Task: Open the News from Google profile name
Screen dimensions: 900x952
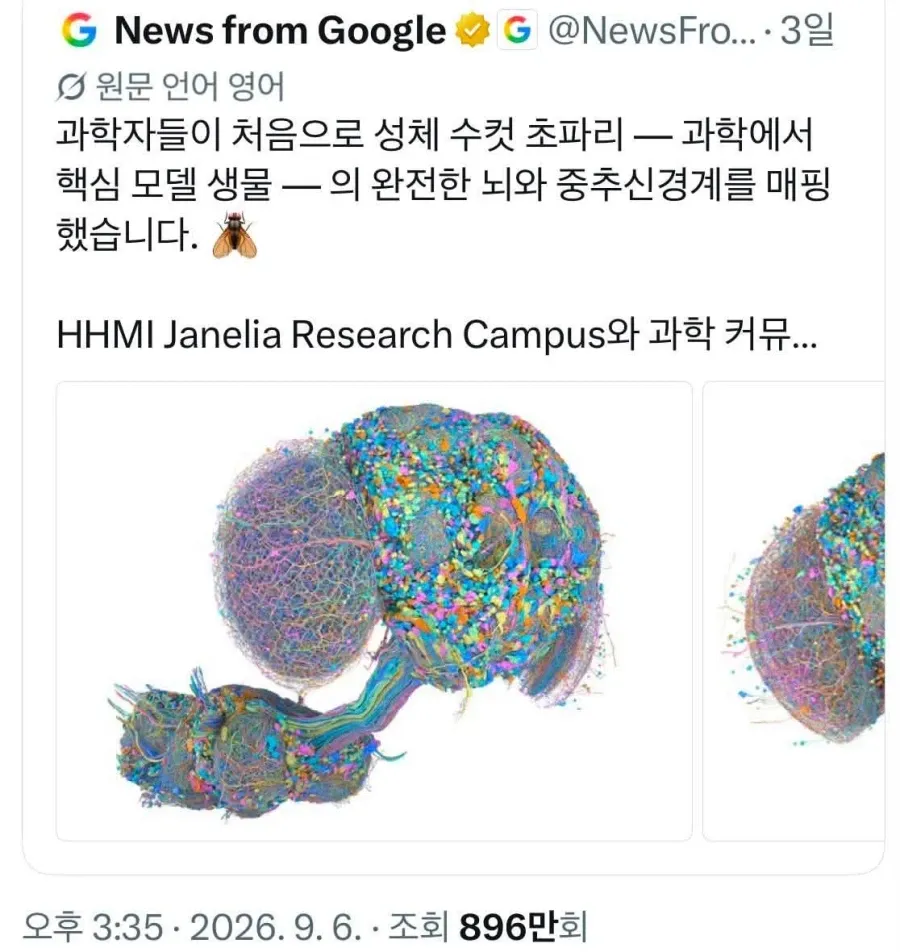Action: pos(280,30)
